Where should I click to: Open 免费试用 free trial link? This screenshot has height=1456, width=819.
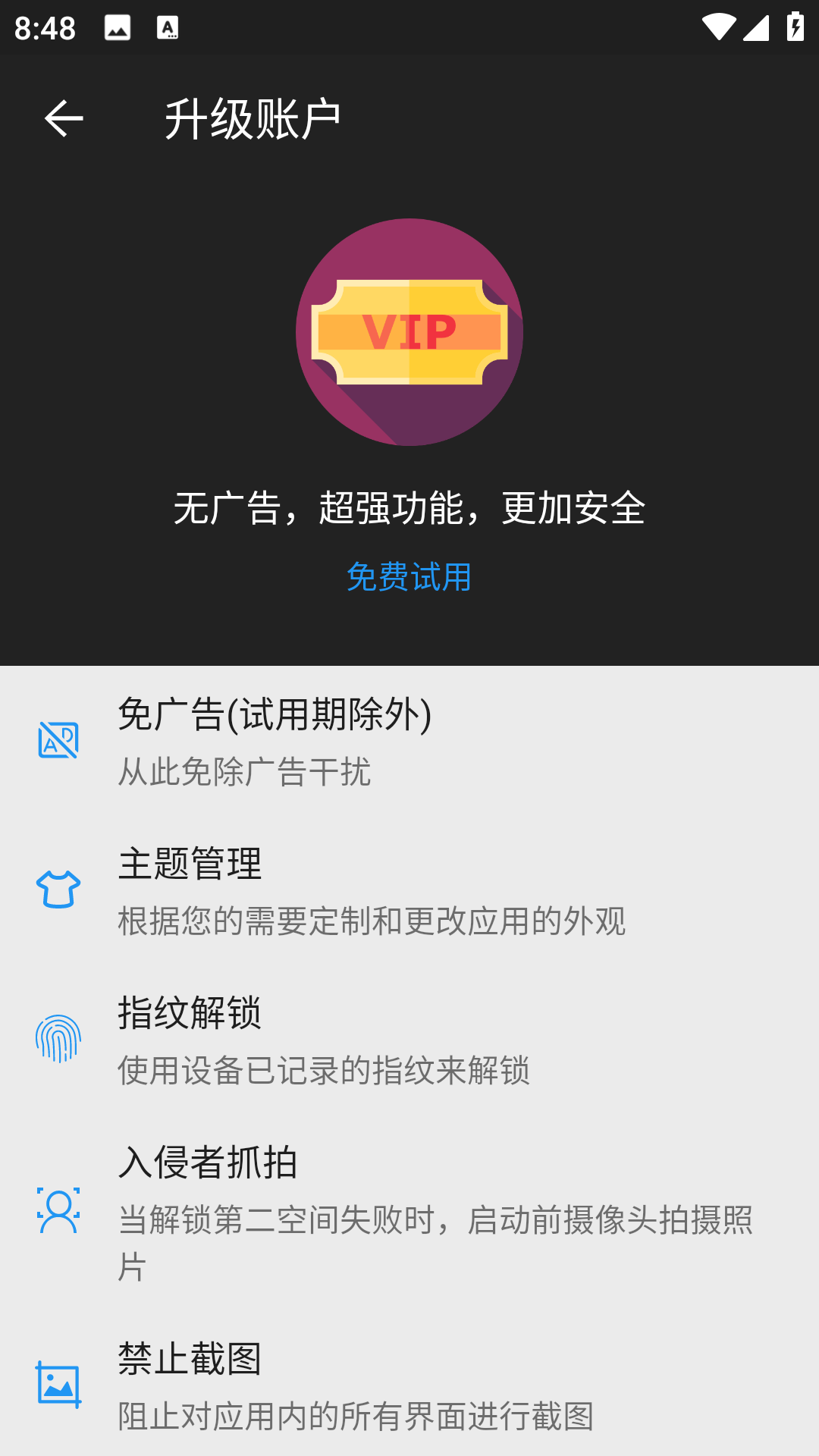tap(408, 578)
